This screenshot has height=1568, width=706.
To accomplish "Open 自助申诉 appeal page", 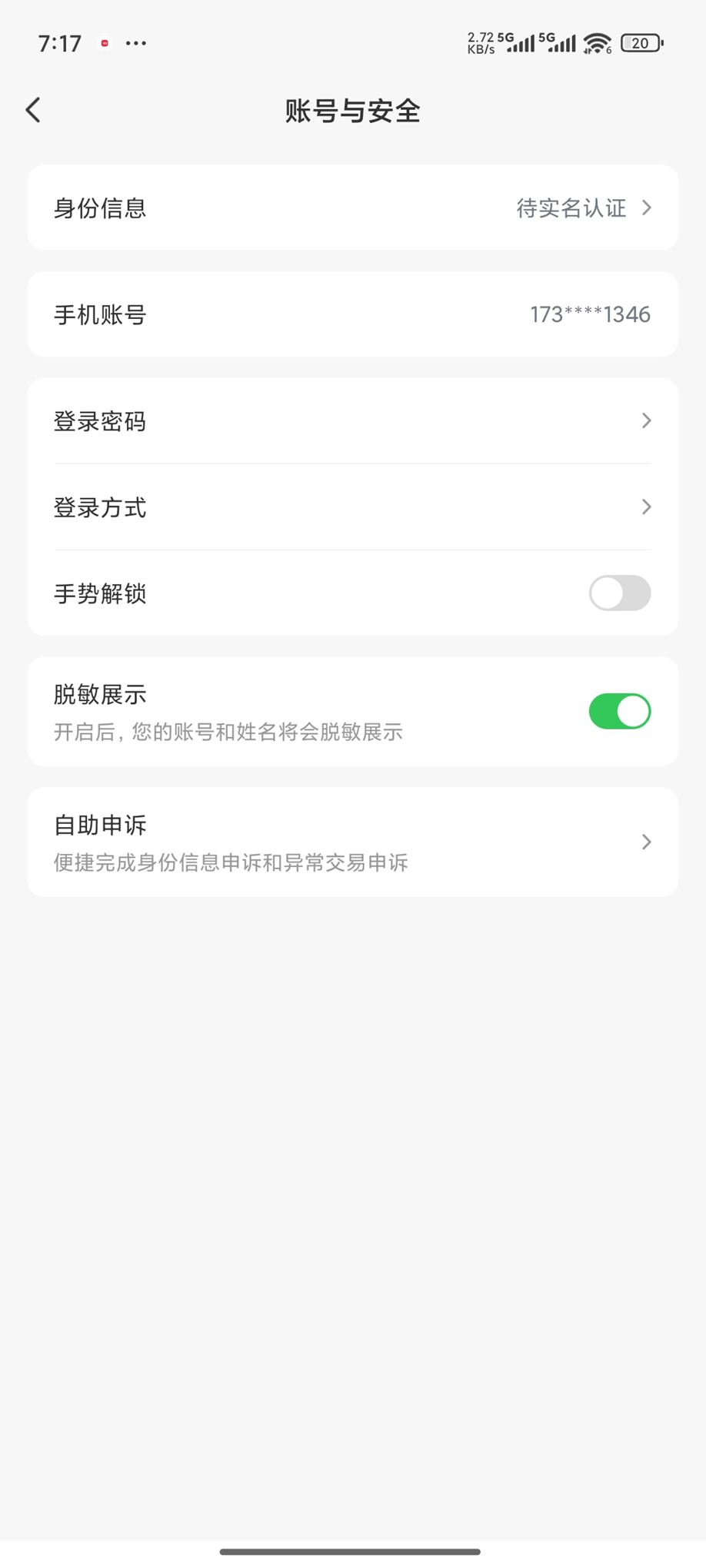I will [x=352, y=842].
